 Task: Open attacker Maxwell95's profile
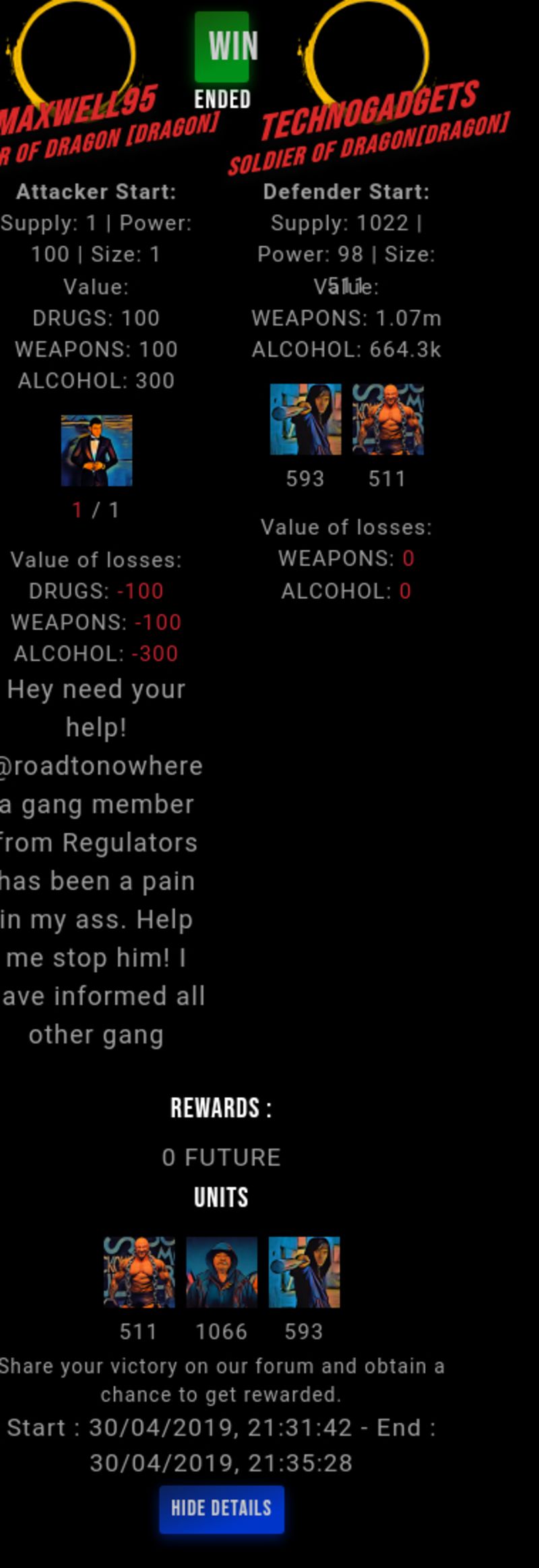coord(80,108)
